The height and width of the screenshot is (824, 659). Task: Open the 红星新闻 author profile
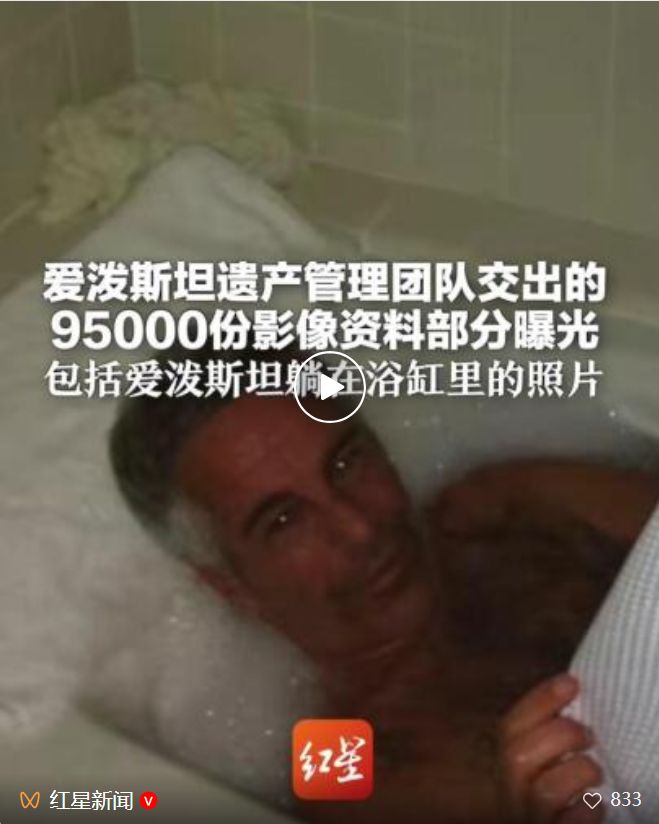point(92,800)
